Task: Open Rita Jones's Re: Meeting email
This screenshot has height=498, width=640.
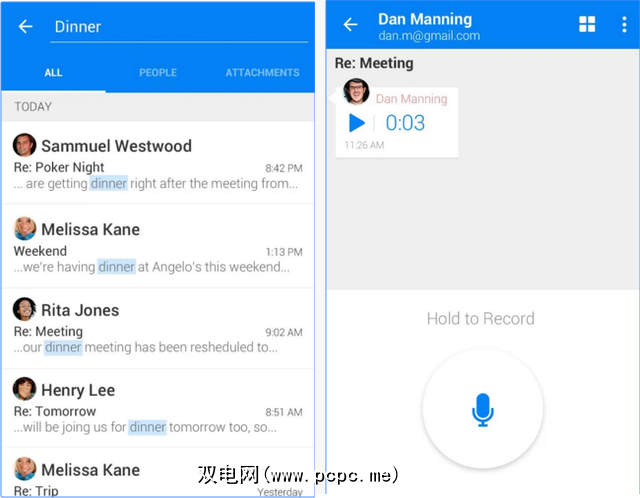Action: tap(158, 328)
